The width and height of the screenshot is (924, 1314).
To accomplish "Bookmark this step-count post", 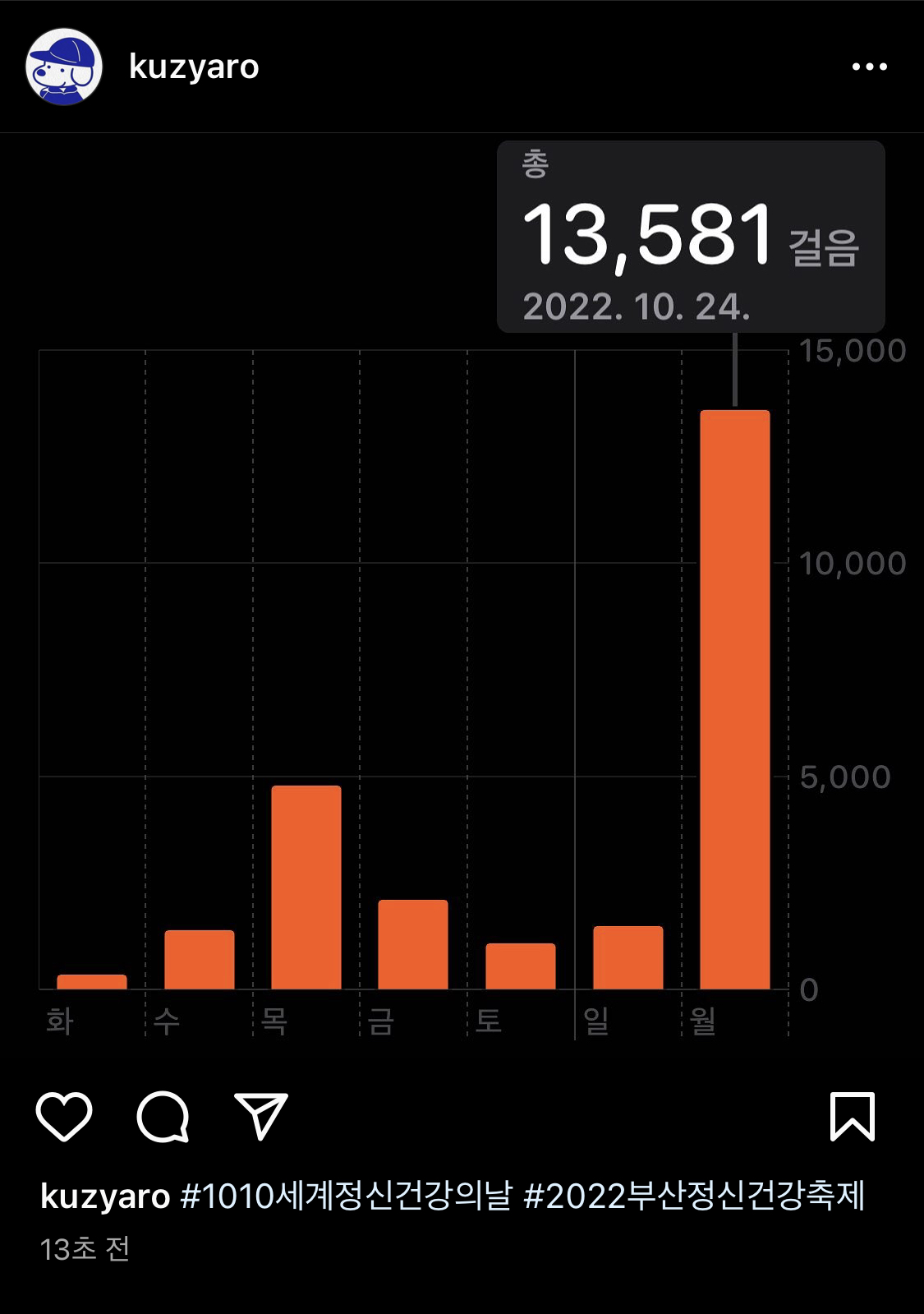I will (852, 1116).
